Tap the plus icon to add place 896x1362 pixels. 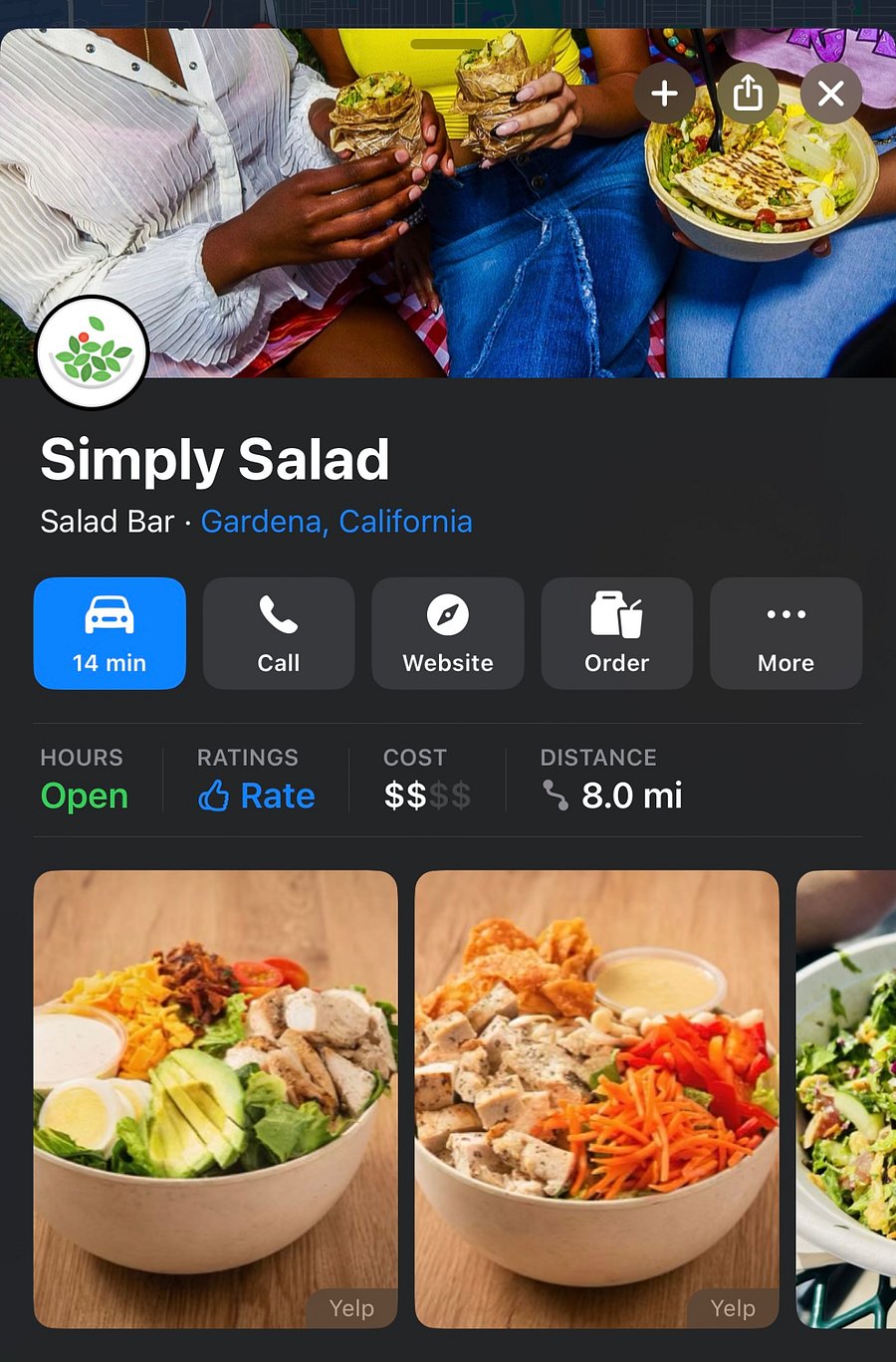pos(664,94)
